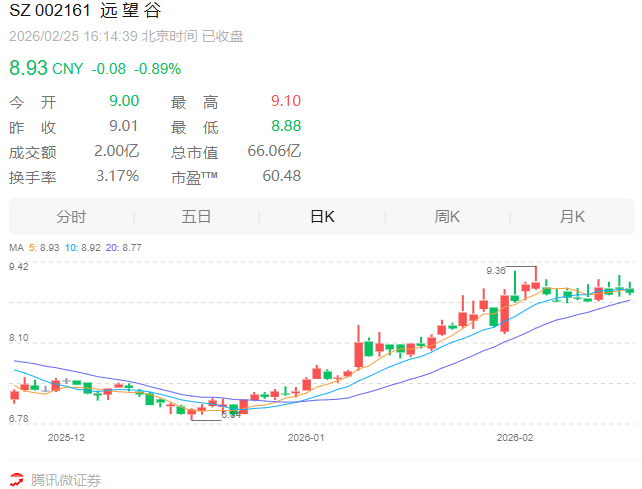Switch to the 分时 chart tab
Image resolution: width=642 pixels, height=489 pixels.
[71, 217]
